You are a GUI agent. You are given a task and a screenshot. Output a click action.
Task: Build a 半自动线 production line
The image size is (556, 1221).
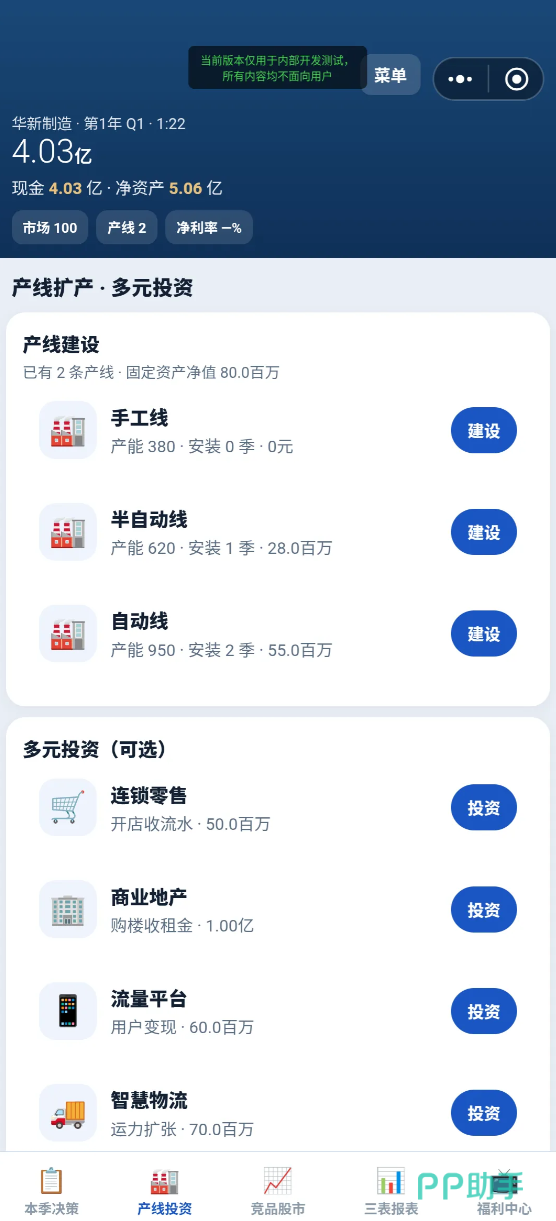pos(484,533)
